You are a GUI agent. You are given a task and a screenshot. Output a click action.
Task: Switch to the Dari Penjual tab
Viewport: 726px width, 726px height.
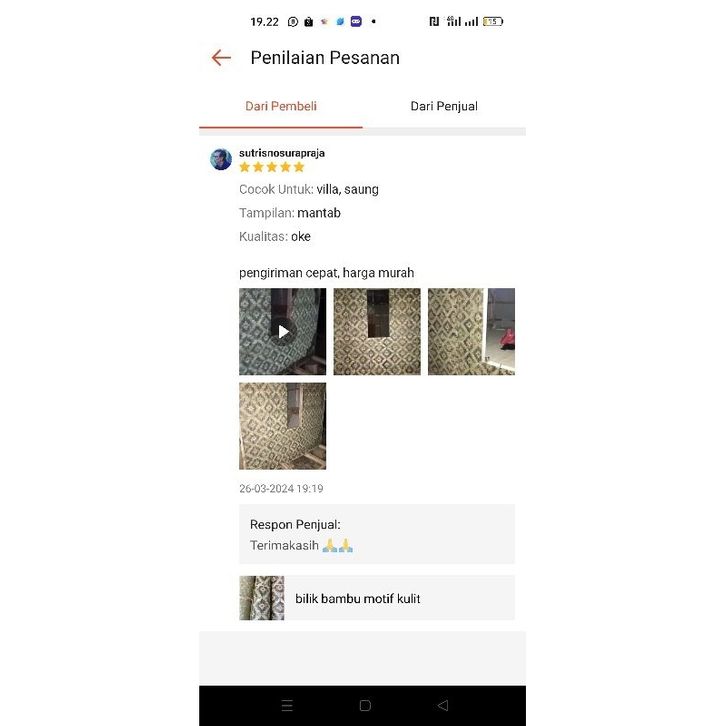pos(444,106)
